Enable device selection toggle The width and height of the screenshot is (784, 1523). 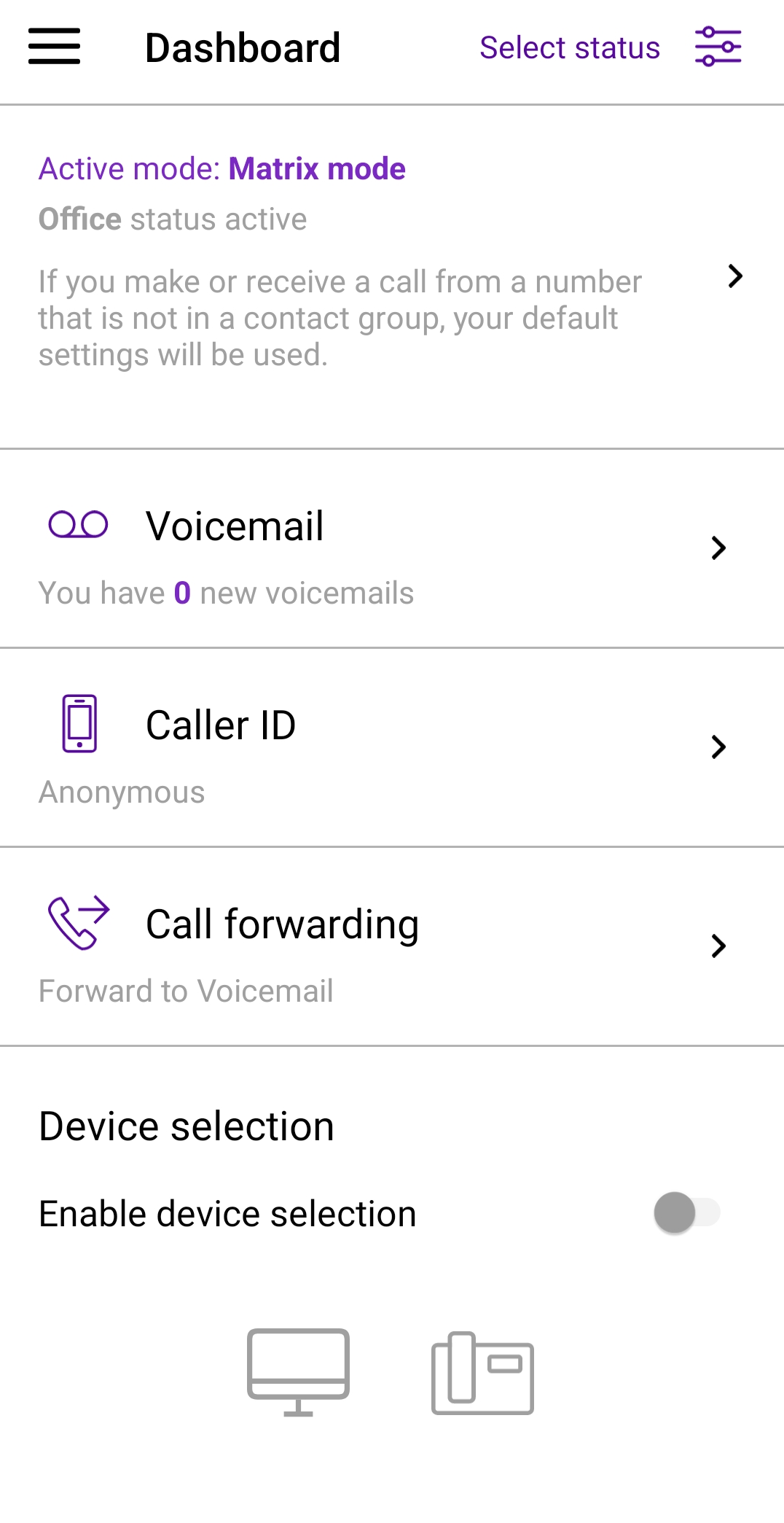[686, 1213]
